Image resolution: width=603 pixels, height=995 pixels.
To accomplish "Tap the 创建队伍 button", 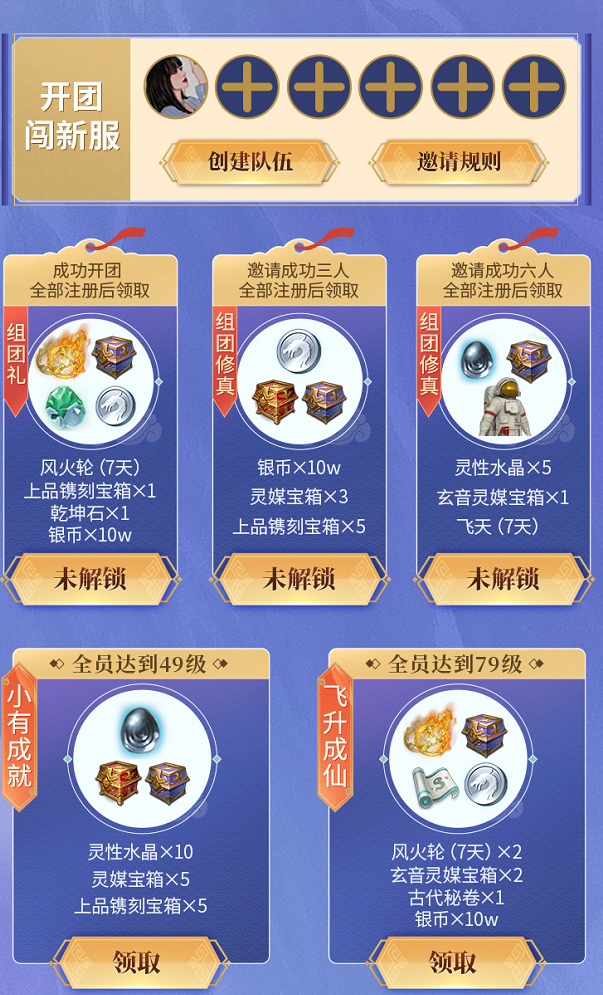I will (x=249, y=162).
